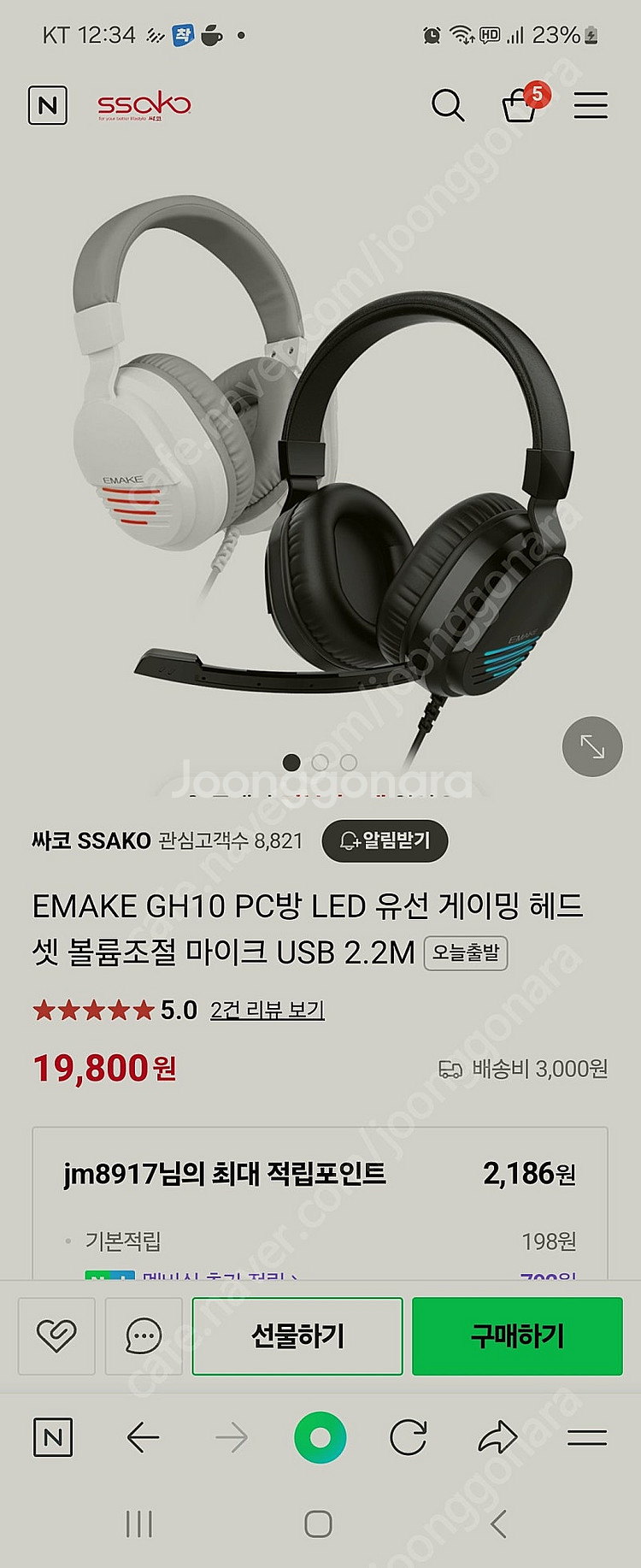Open the Naver N button in the browser toolbar
641x1568 pixels.
(x=53, y=1438)
